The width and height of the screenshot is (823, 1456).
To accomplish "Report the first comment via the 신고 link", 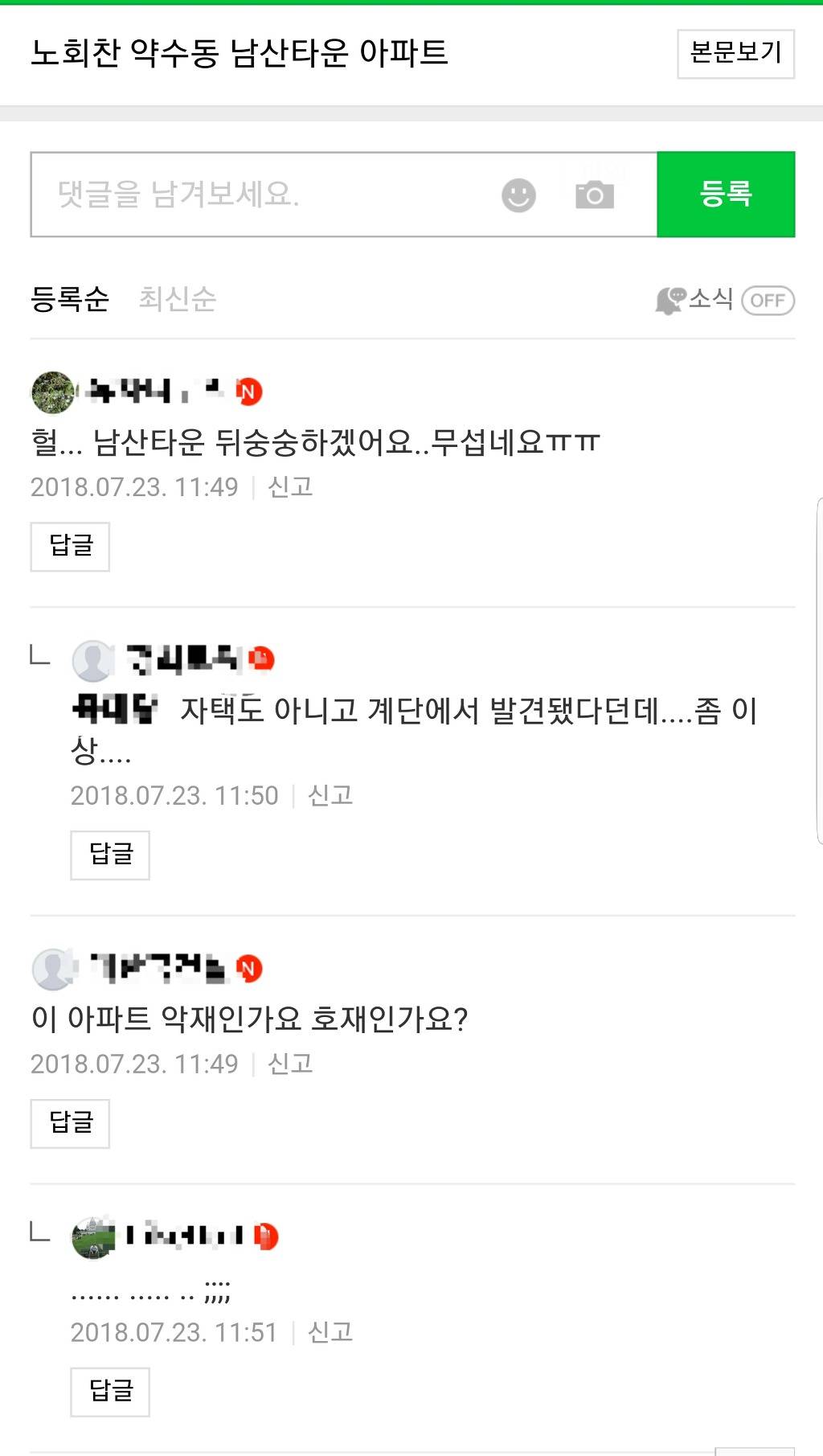I will (292, 486).
